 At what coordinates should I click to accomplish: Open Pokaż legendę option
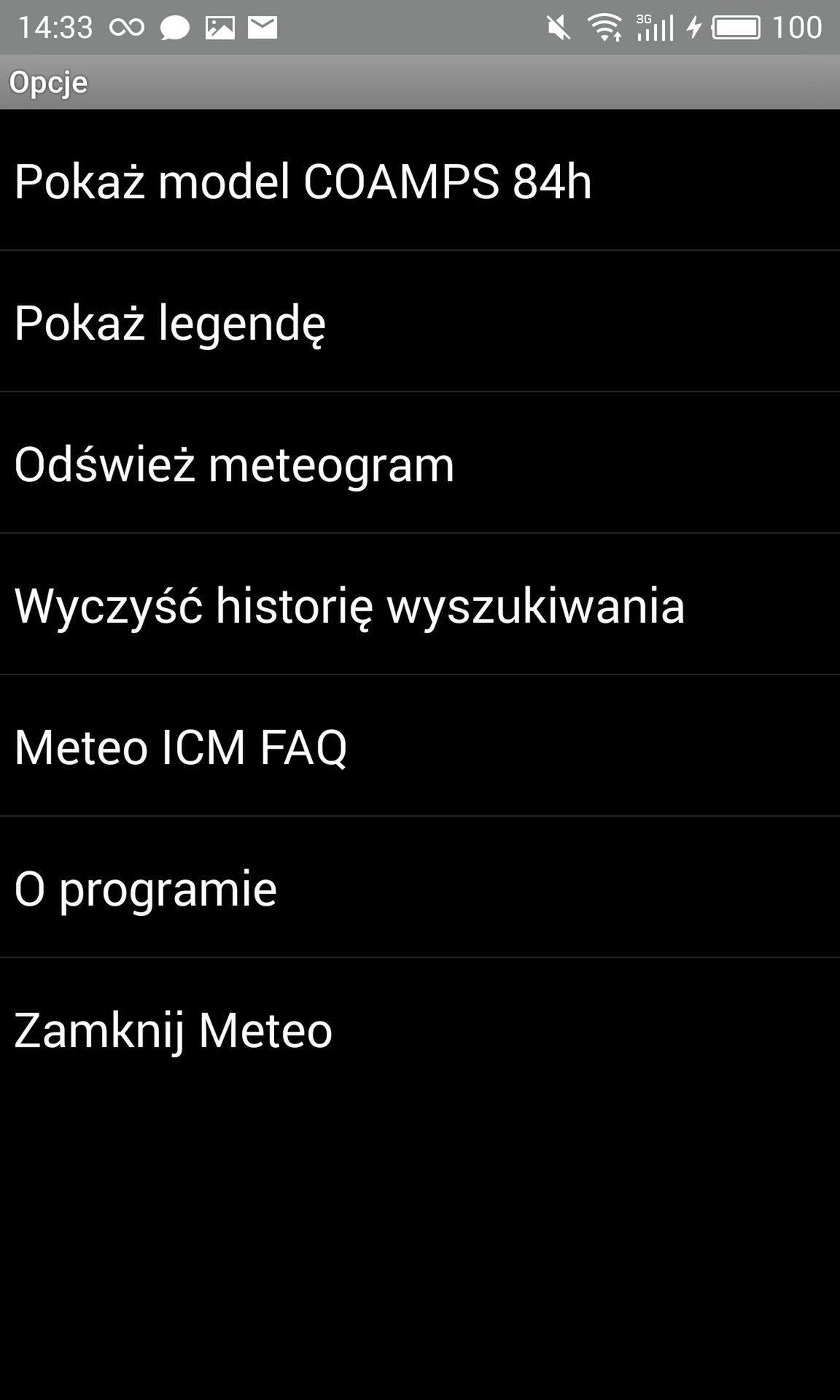[x=420, y=322]
